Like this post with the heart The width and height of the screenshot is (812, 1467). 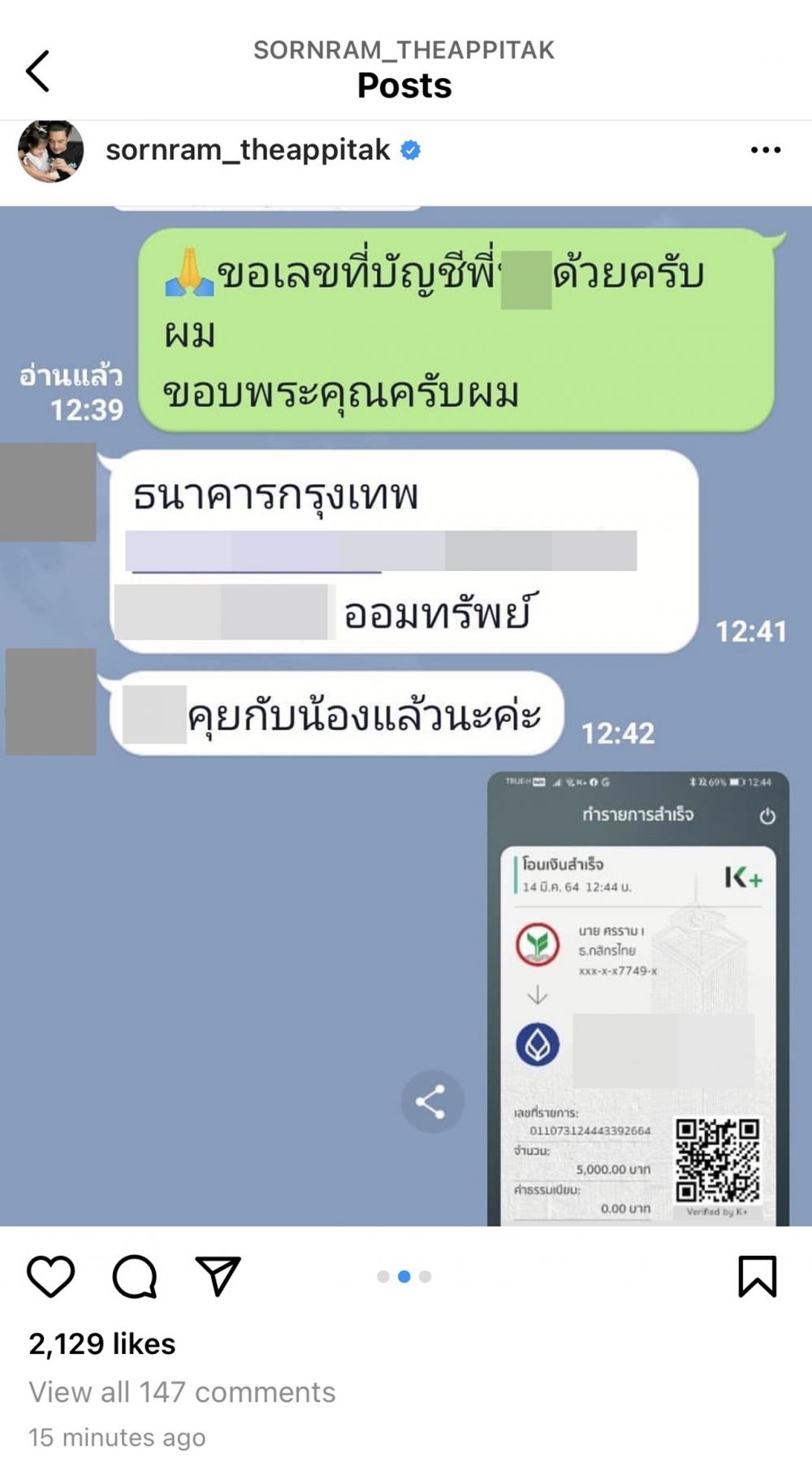(50, 1275)
